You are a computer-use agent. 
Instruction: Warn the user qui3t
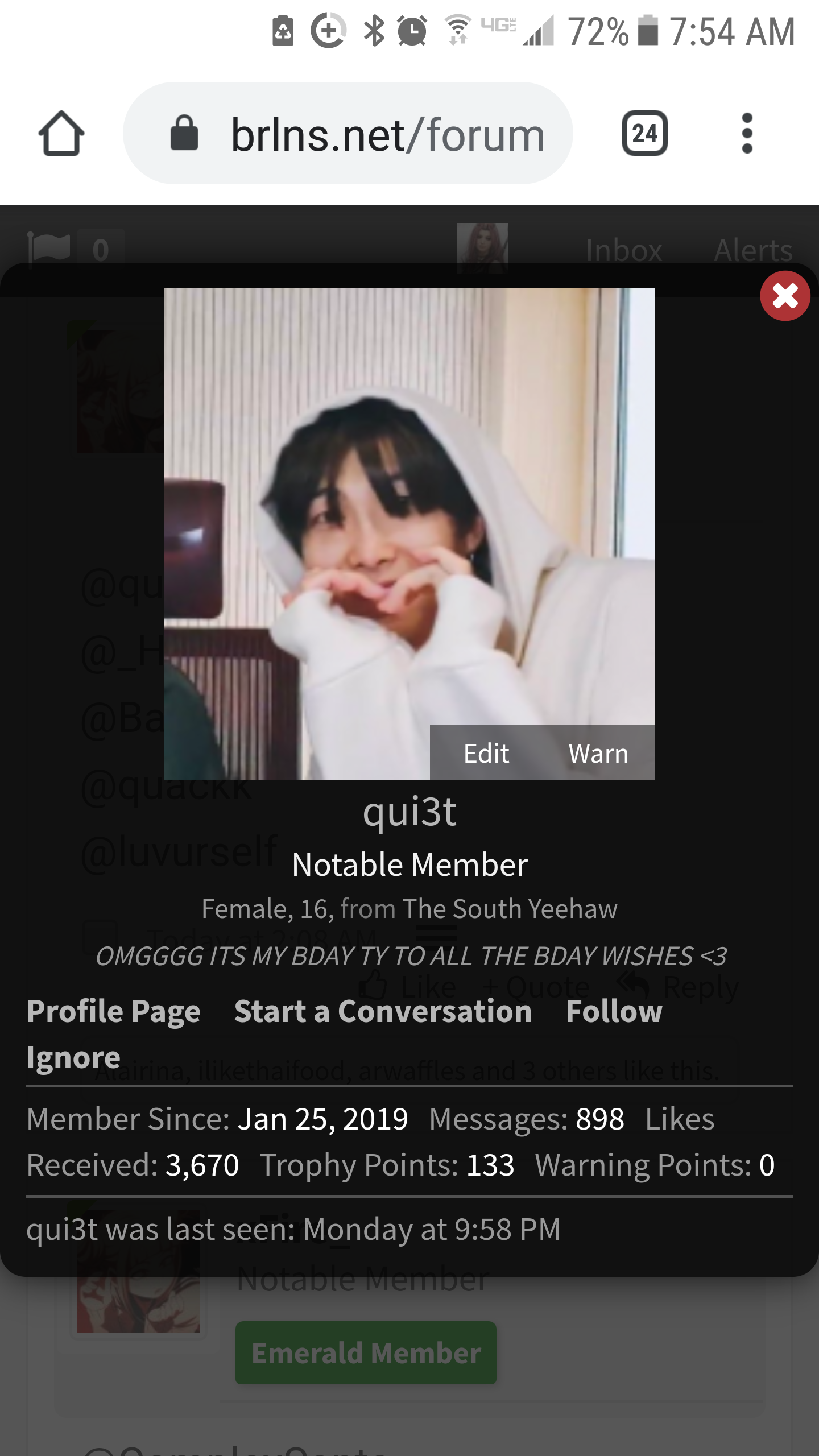[598, 753]
